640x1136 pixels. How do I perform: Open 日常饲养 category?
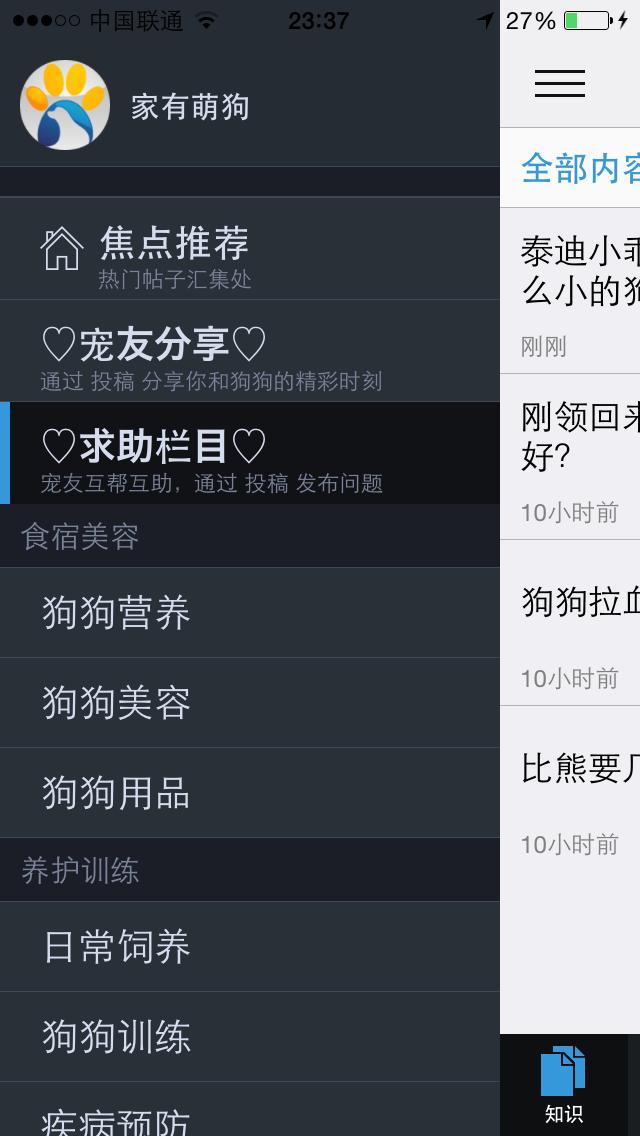click(250, 947)
